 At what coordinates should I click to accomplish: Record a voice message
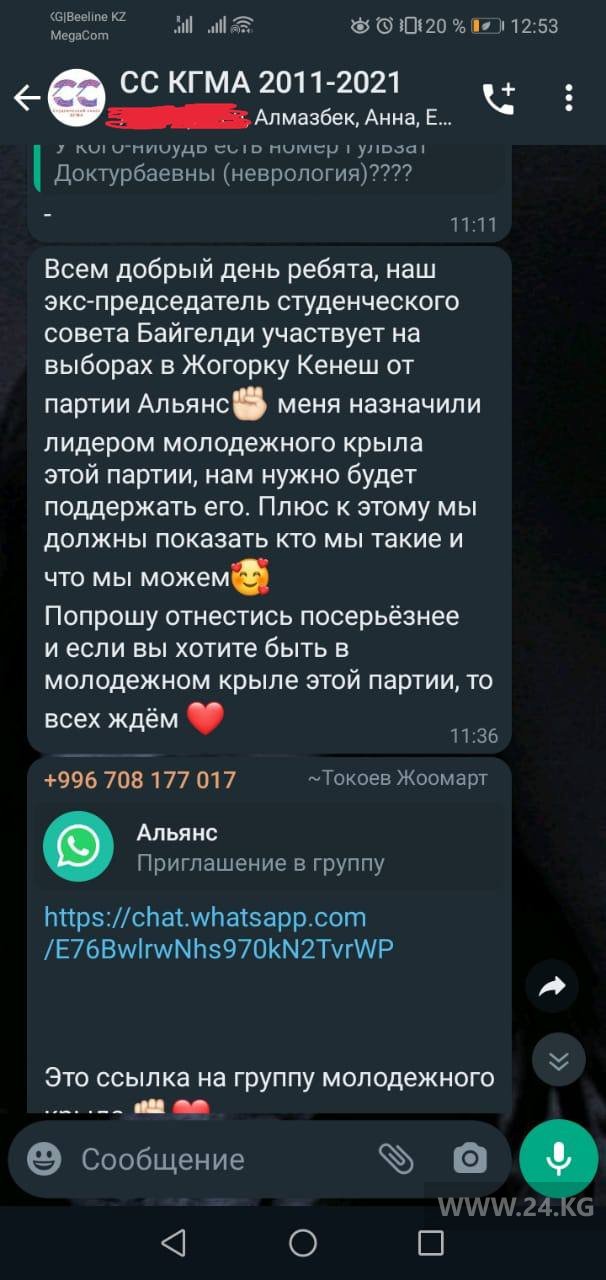pos(559,1158)
